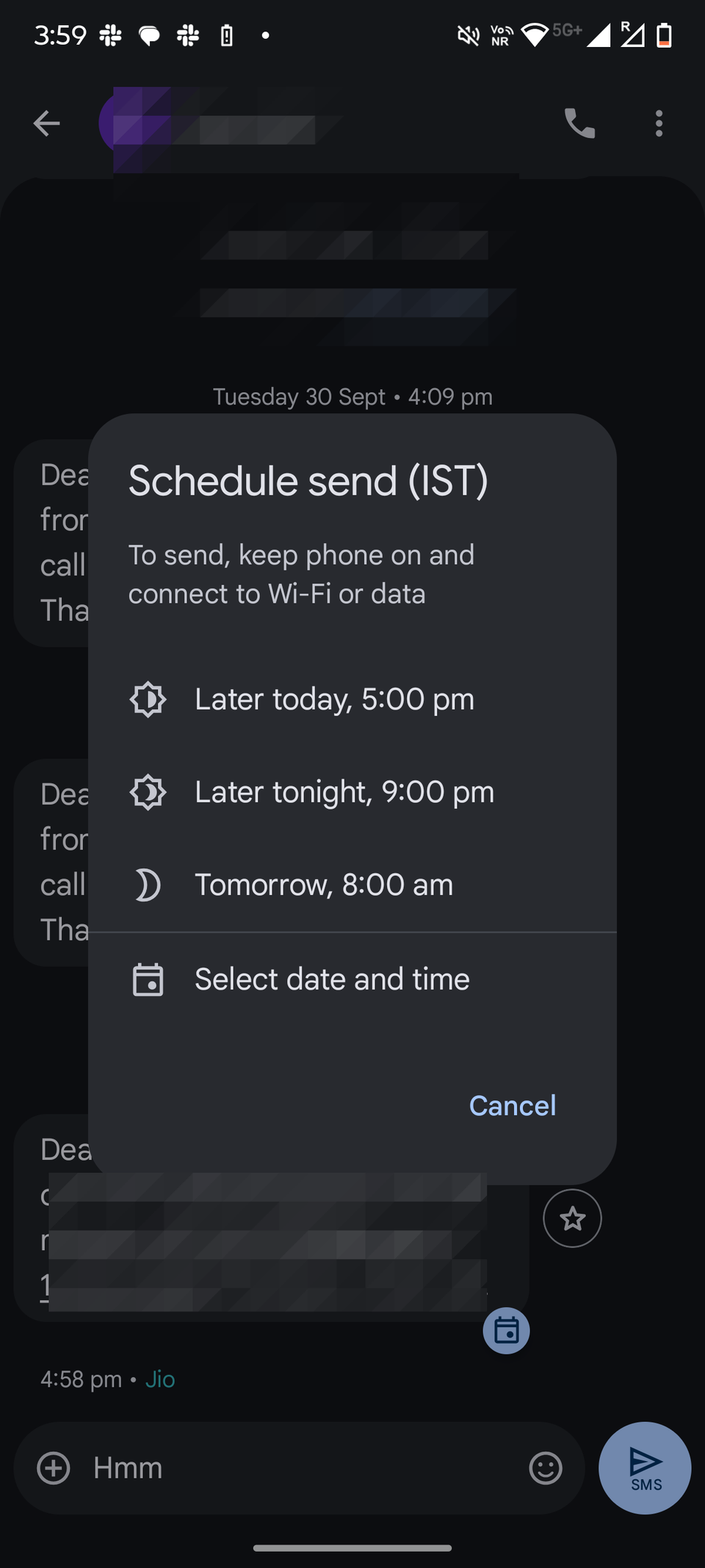Tap the sunrise icon next to Later today option

tap(148, 699)
